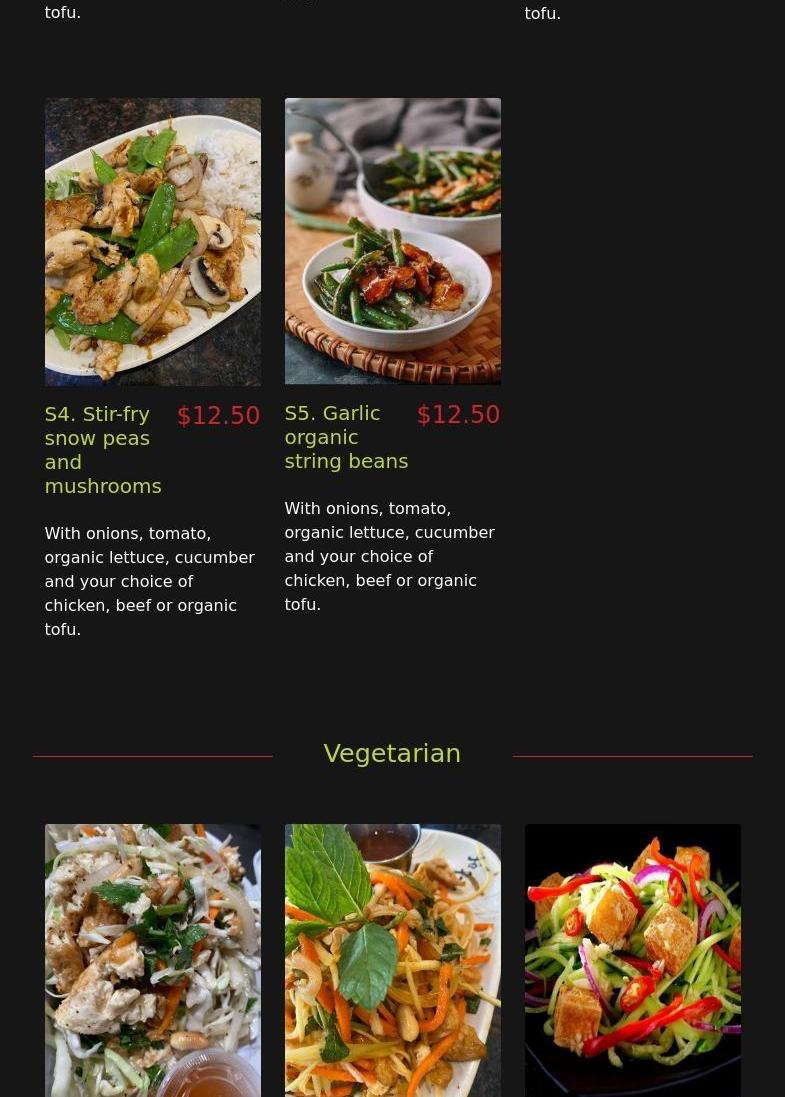Image resolution: width=785 pixels, height=1097 pixels.
Task: Open the vegetarian salad topped with mint leaves
Action: pyautogui.click(x=392, y=960)
